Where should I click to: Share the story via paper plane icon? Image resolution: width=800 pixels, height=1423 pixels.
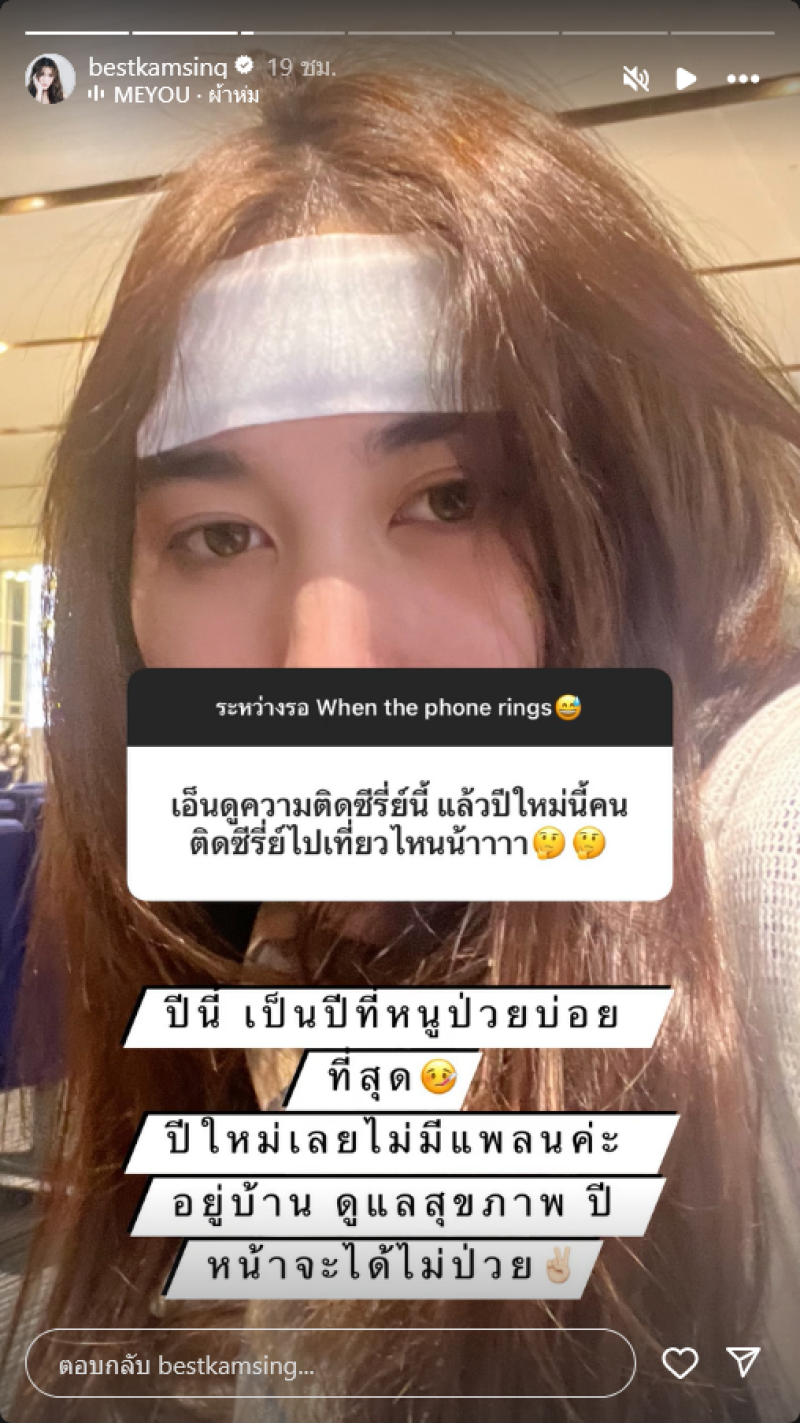[743, 1362]
